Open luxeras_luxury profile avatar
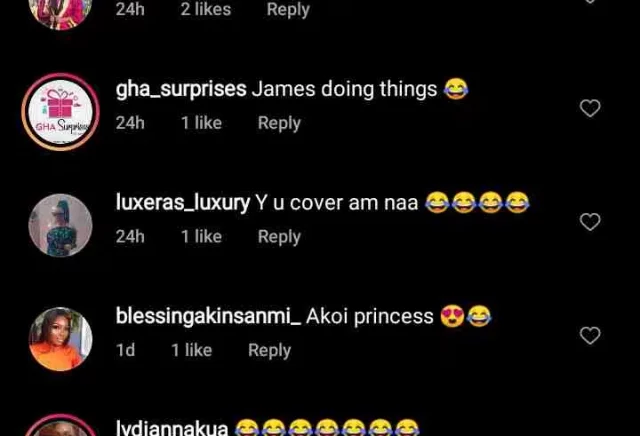This screenshot has height=436, width=640. pos(60,226)
